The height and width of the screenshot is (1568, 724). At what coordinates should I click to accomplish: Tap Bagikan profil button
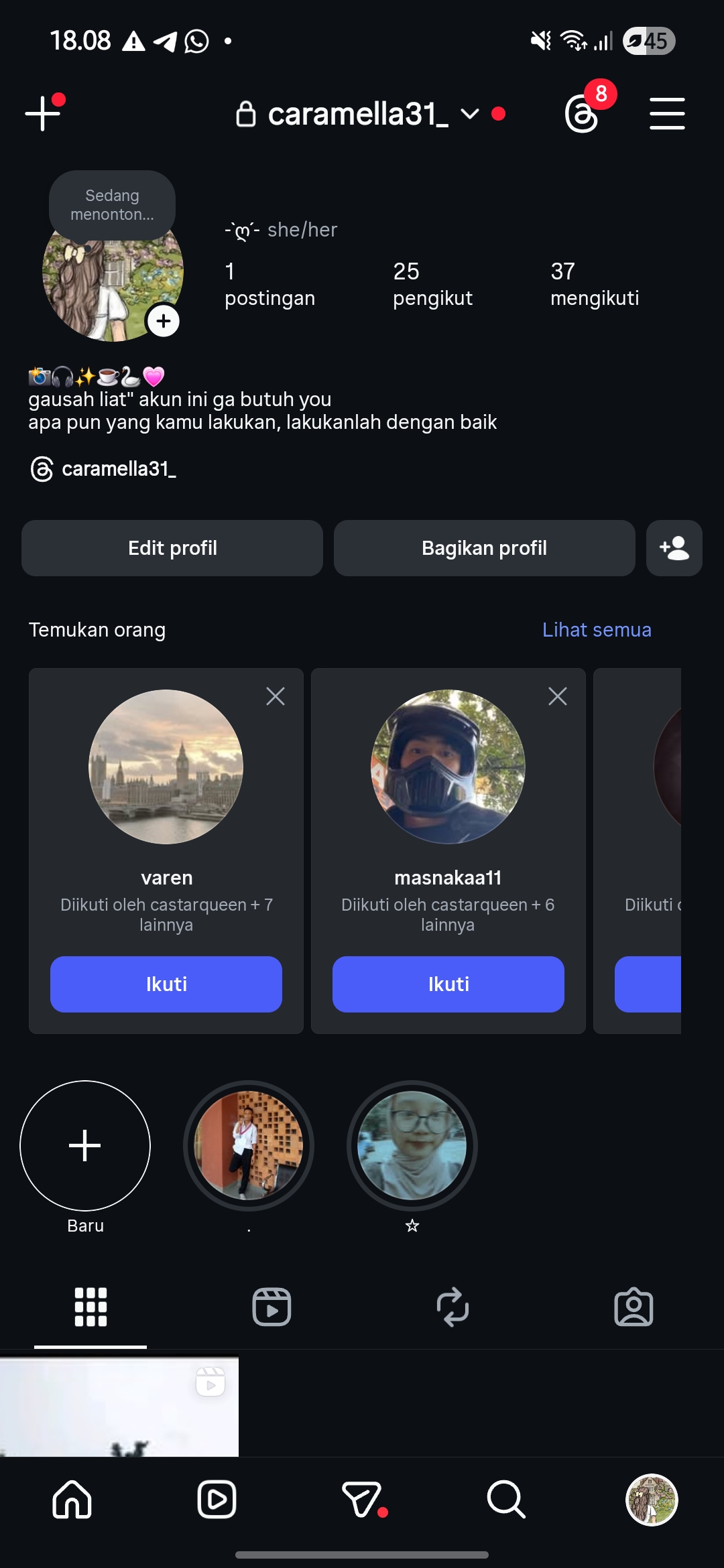(x=484, y=548)
